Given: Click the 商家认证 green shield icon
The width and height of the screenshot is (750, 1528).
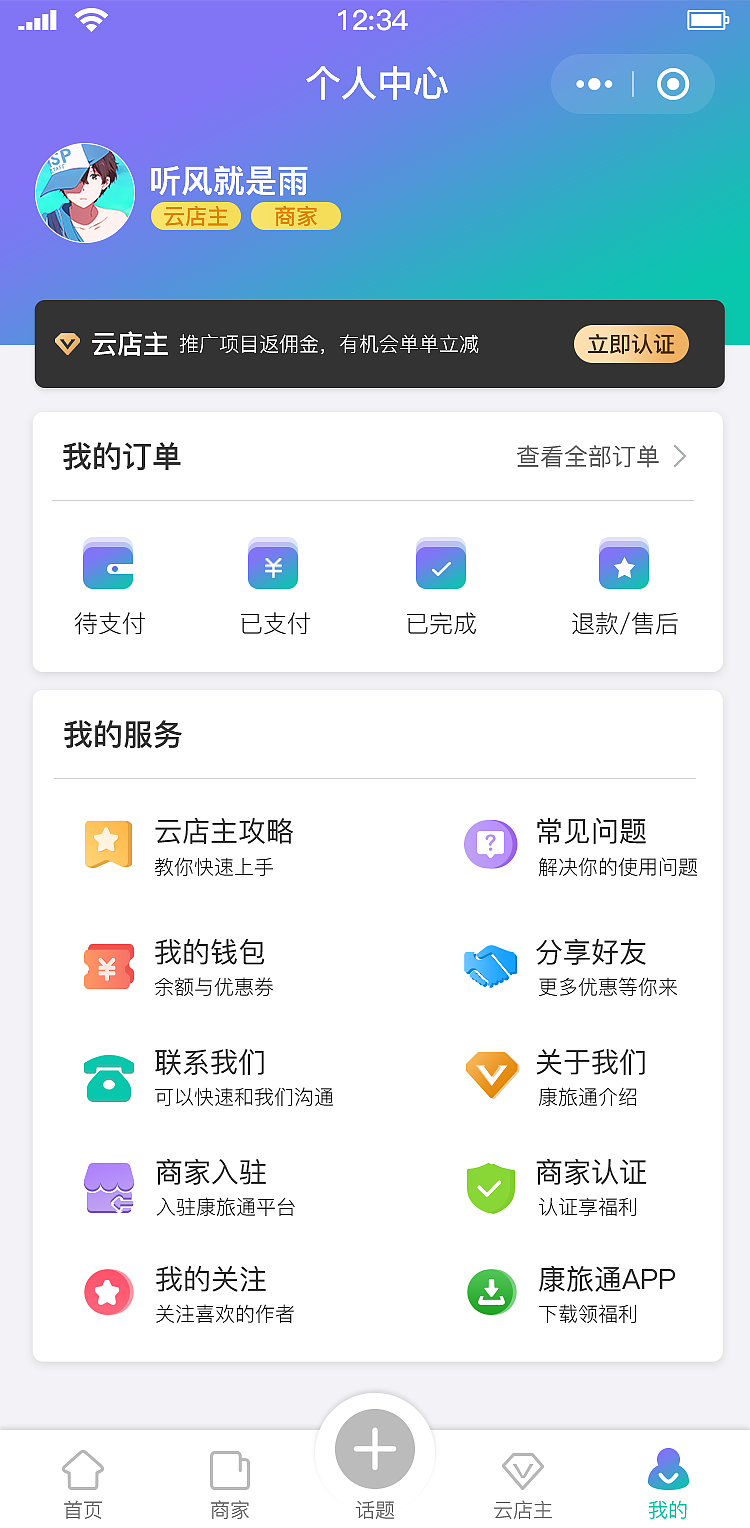Looking at the screenshot, I should click(490, 1187).
